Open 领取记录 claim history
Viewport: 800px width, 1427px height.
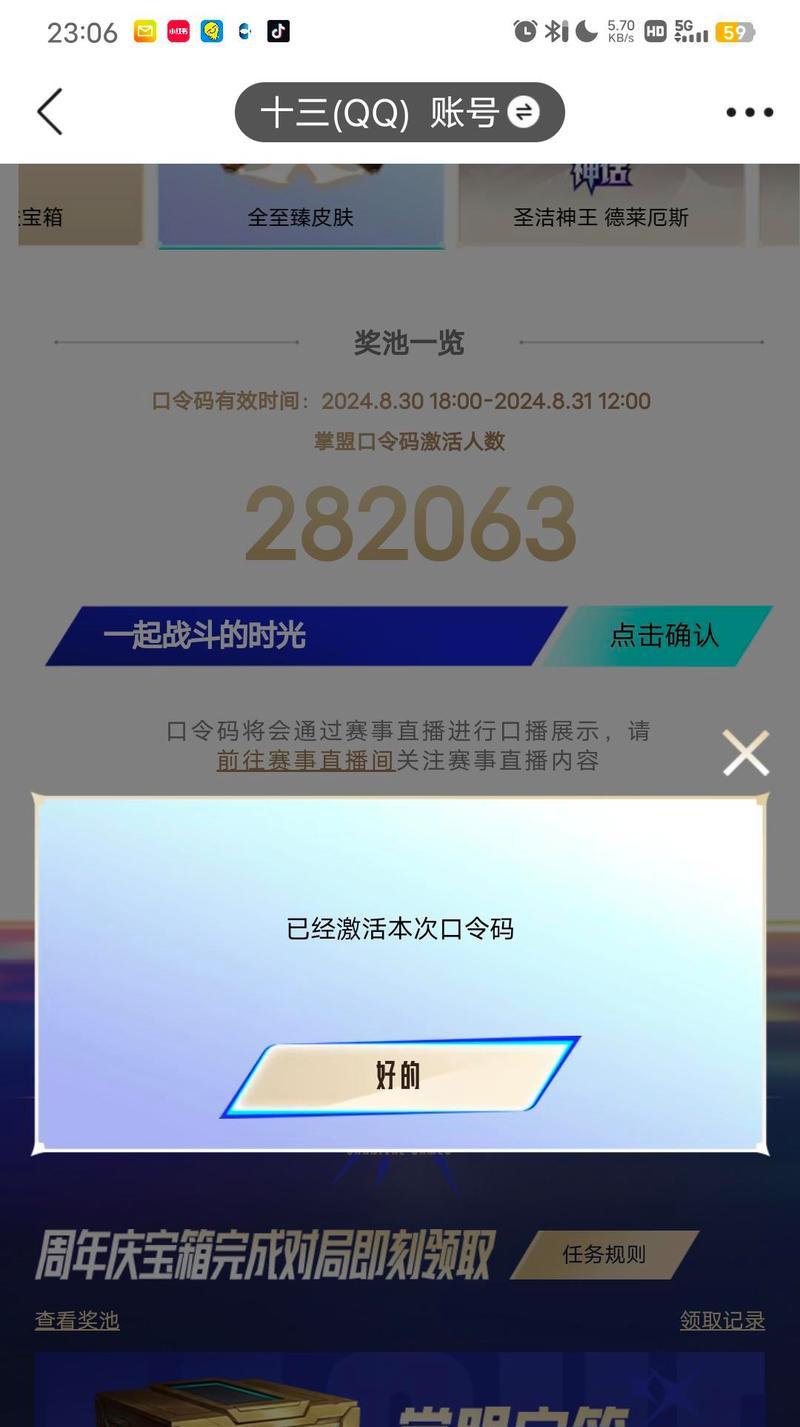(x=722, y=1320)
